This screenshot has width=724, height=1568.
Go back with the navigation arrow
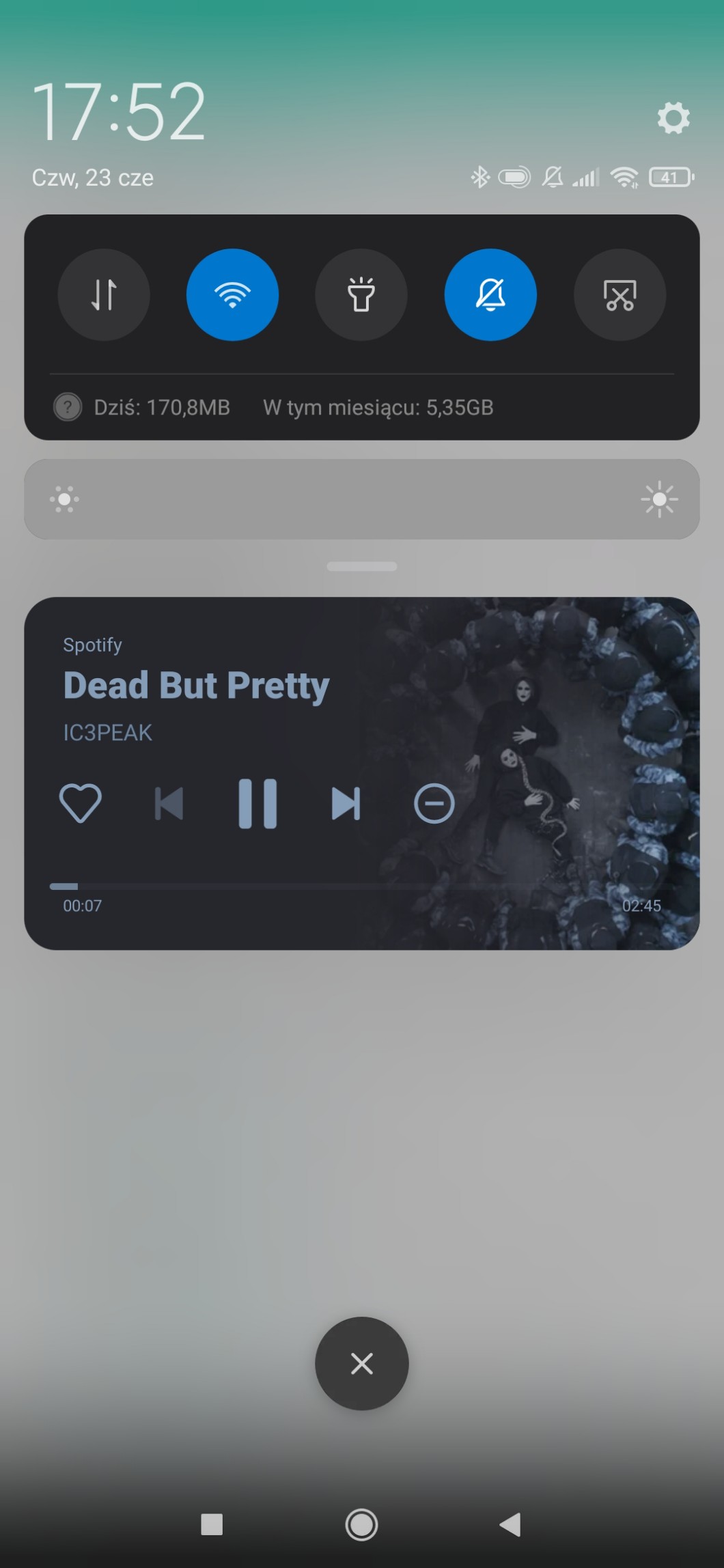pyautogui.click(x=510, y=1524)
